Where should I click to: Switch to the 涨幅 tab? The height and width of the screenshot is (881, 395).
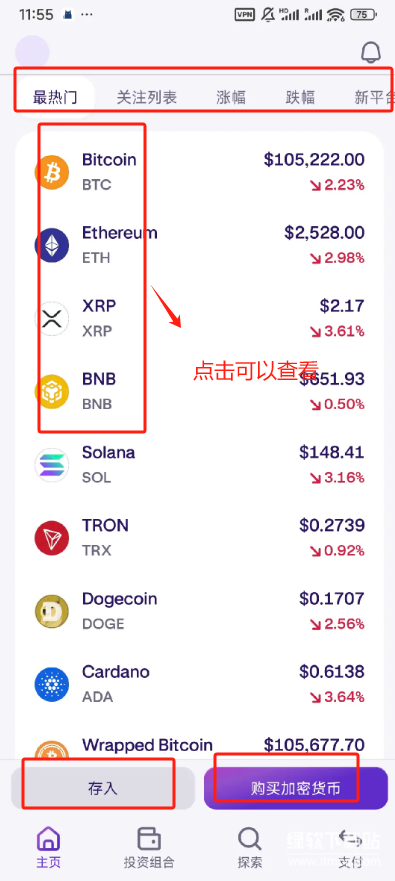pos(231,97)
